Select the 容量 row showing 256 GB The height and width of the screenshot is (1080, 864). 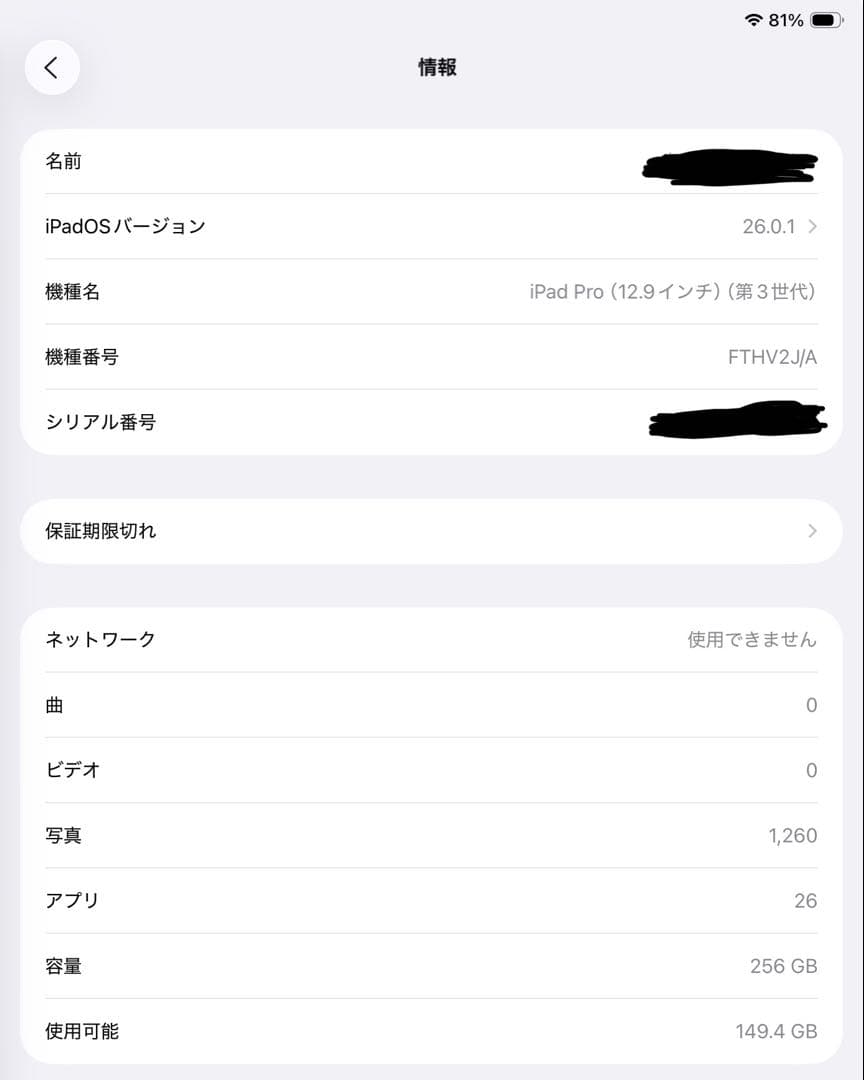tap(432, 966)
